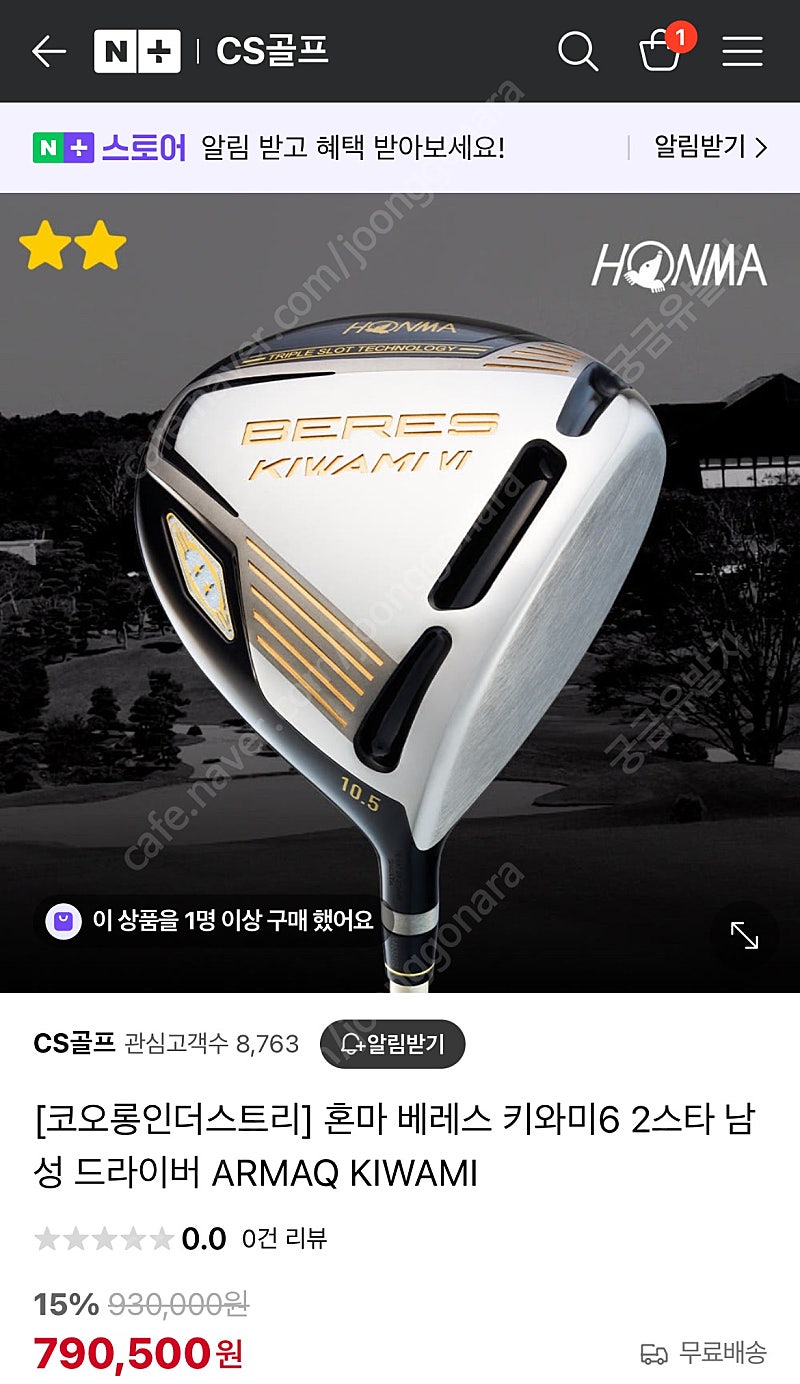This screenshot has height=1384, width=800.
Task: Open the N+ store home logo
Action: [x=137, y=51]
